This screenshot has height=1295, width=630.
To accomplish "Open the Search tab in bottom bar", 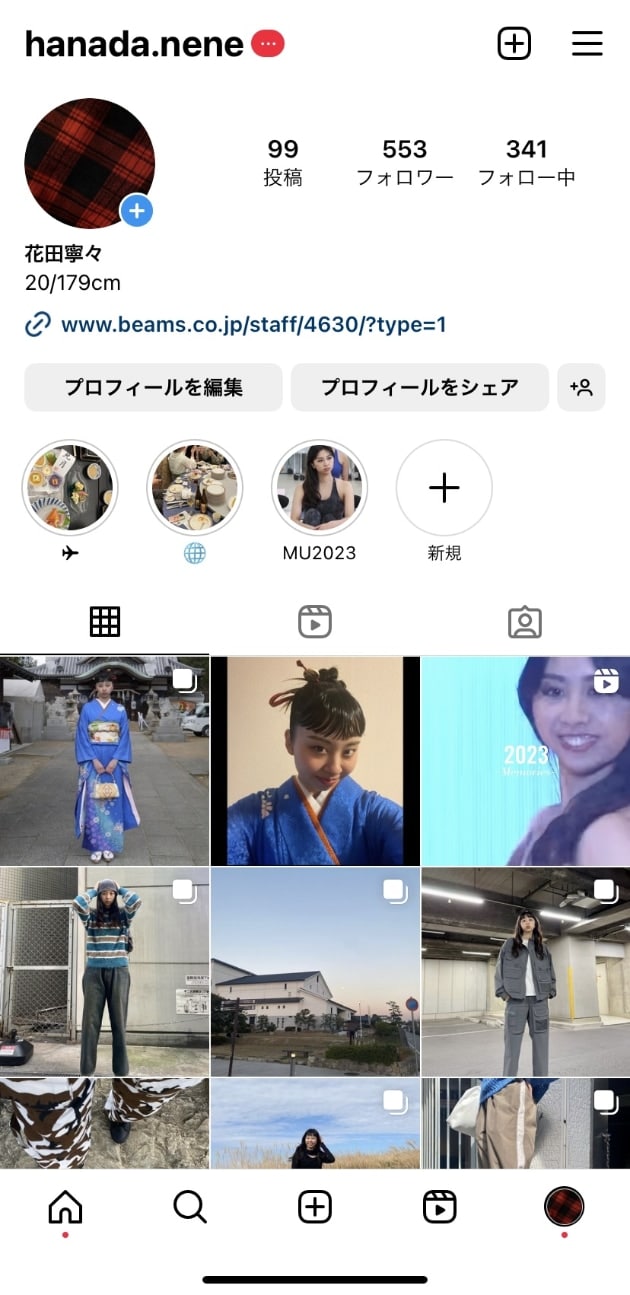I will (x=190, y=1207).
